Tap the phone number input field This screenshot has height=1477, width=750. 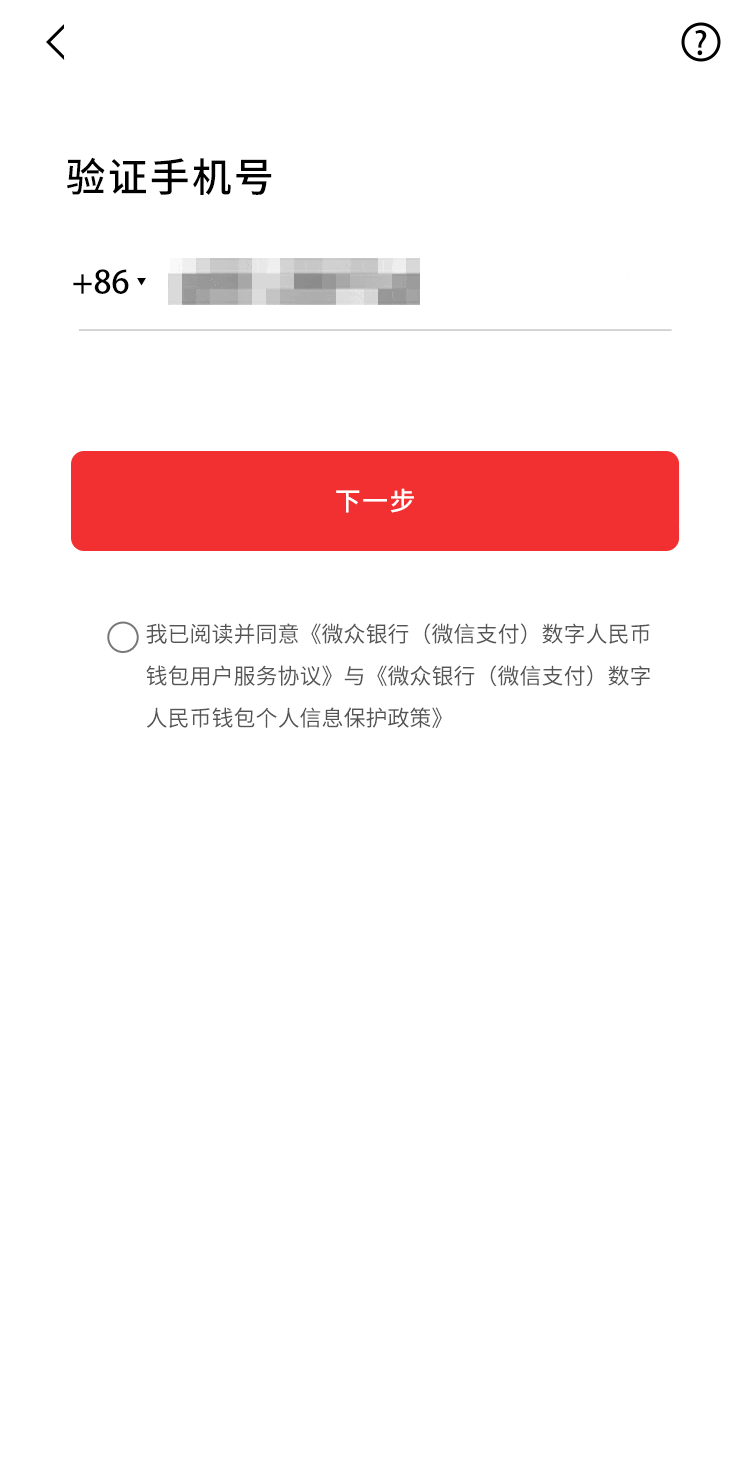400,283
